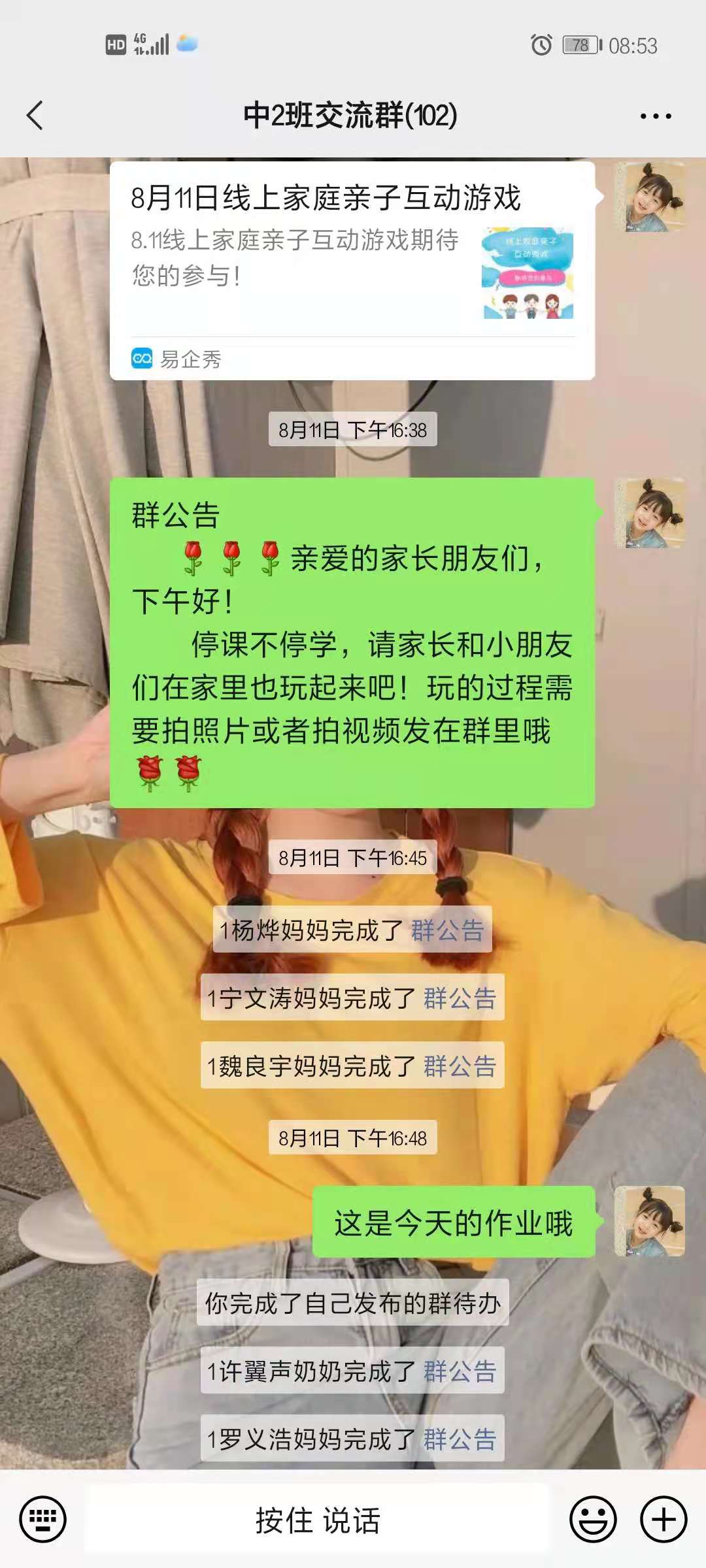Open the group chat overflow menu
Image resolution: width=706 pixels, height=1568 pixels.
(655, 116)
